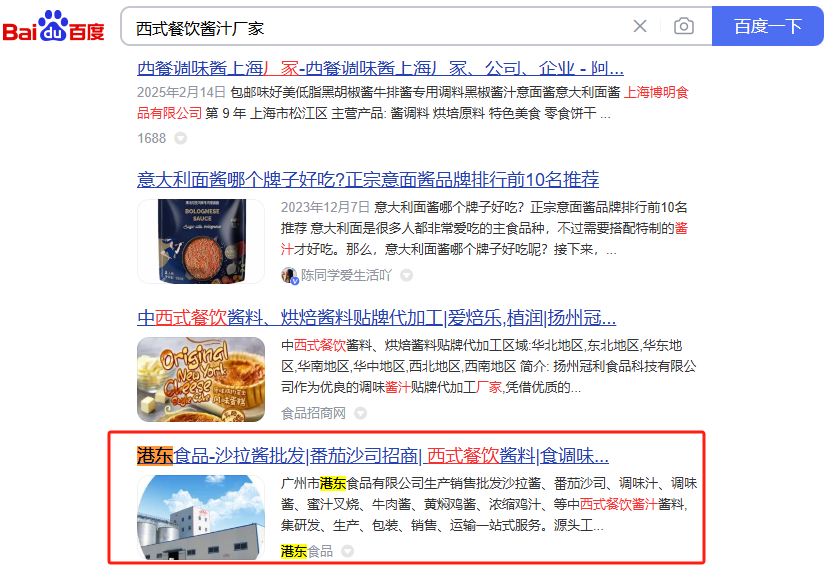The image size is (827, 566).
Task: Open the 港东食品 factory thumbnail image
Action: click(x=200, y=516)
